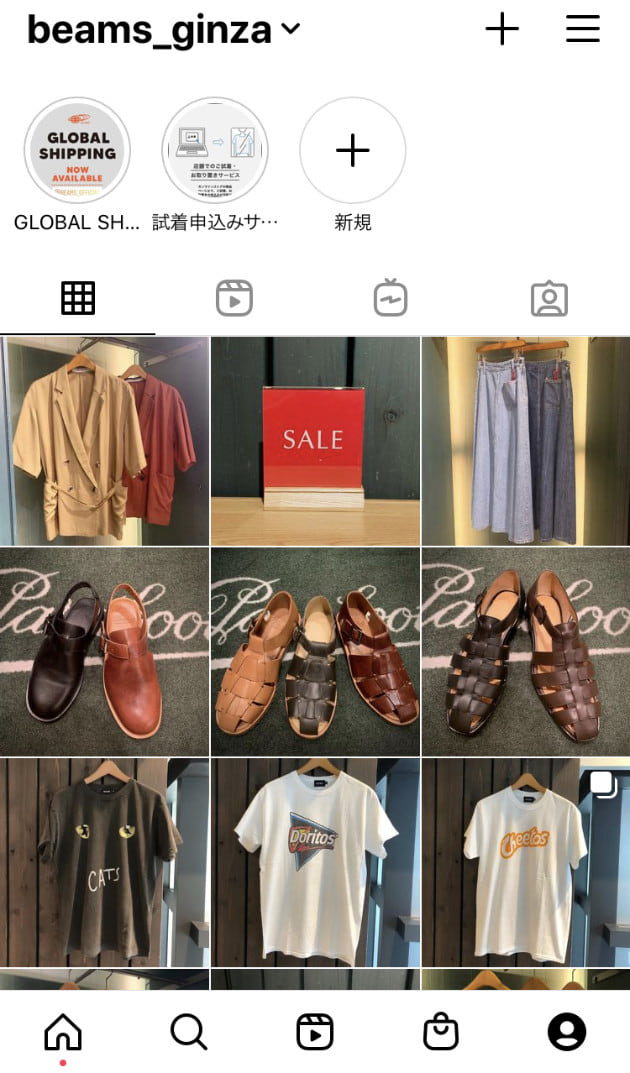Open the denim skirts post

click(526, 441)
